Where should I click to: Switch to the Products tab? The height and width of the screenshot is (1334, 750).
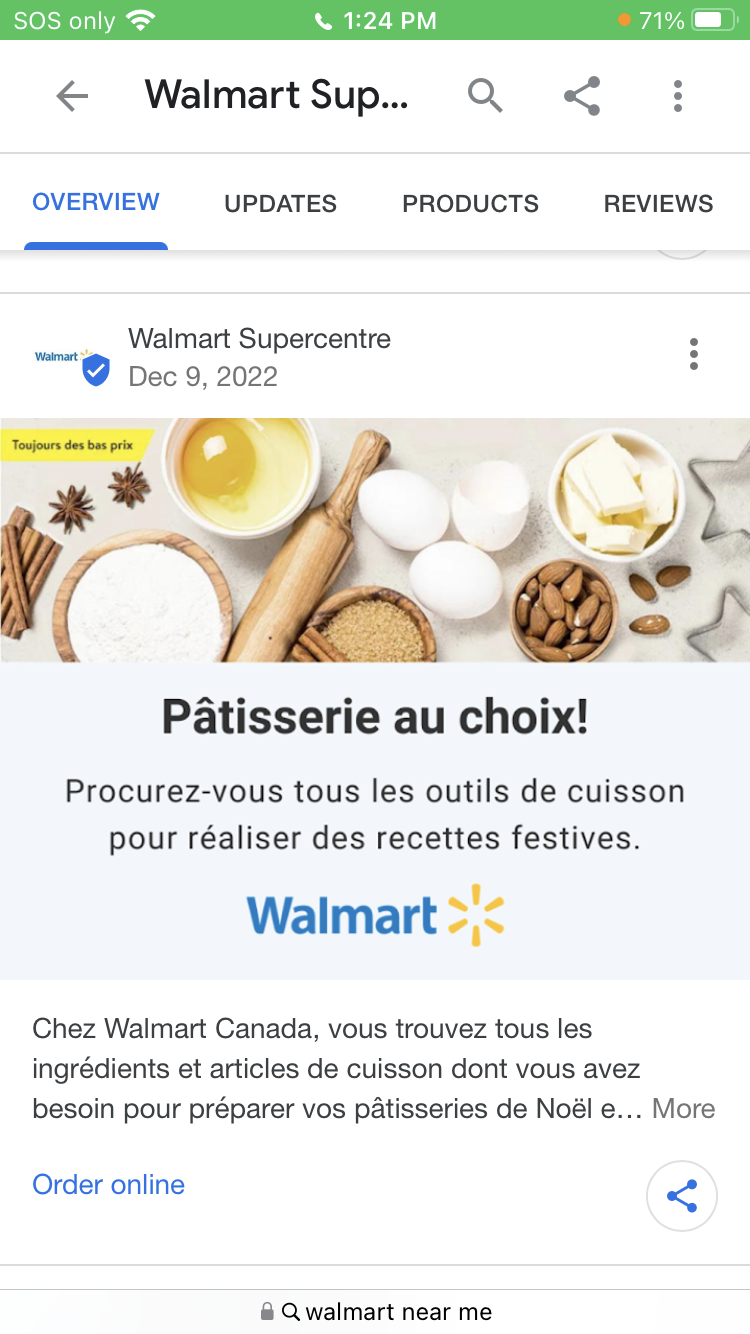[470, 203]
